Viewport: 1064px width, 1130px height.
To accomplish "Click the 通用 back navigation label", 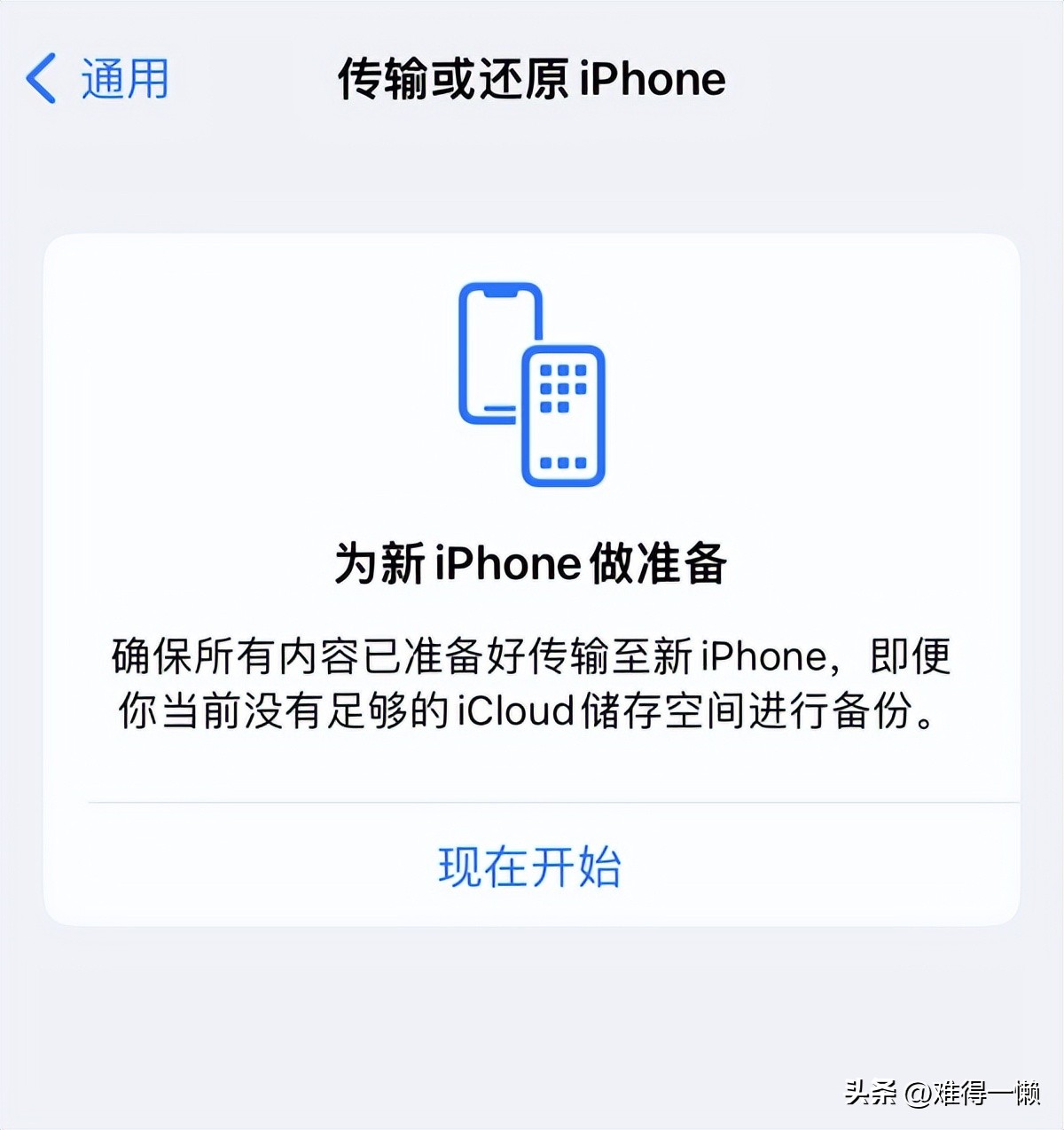I will pyautogui.click(x=122, y=78).
